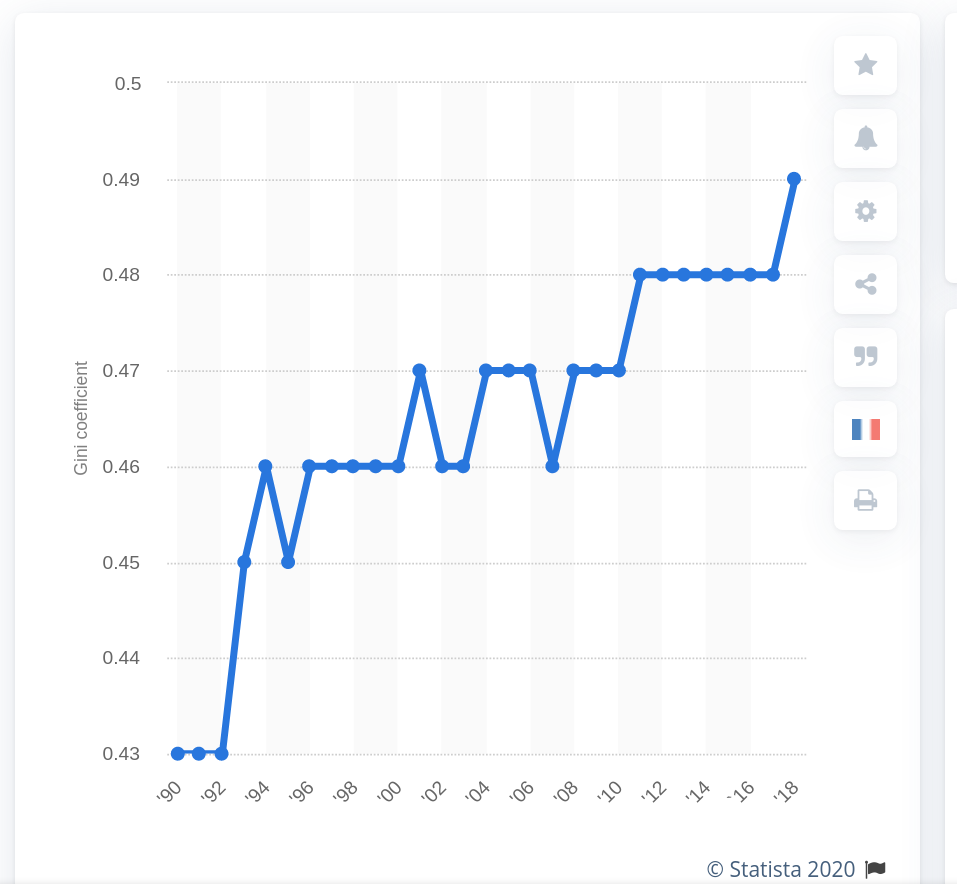Image resolution: width=957 pixels, height=884 pixels.
Task: Print this chart
Action: coord(865,500)
